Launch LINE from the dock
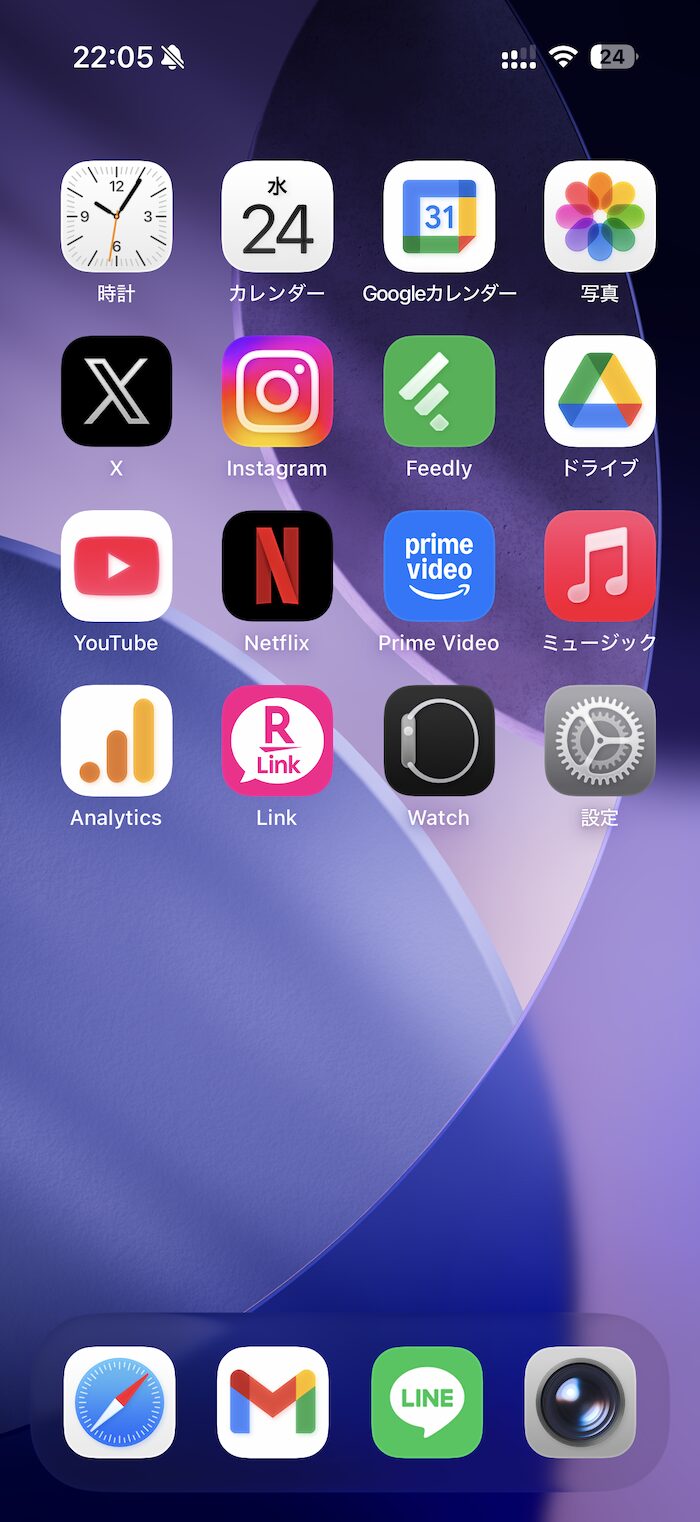Screen dimensions: 700x1522 tap(427, 1402)
